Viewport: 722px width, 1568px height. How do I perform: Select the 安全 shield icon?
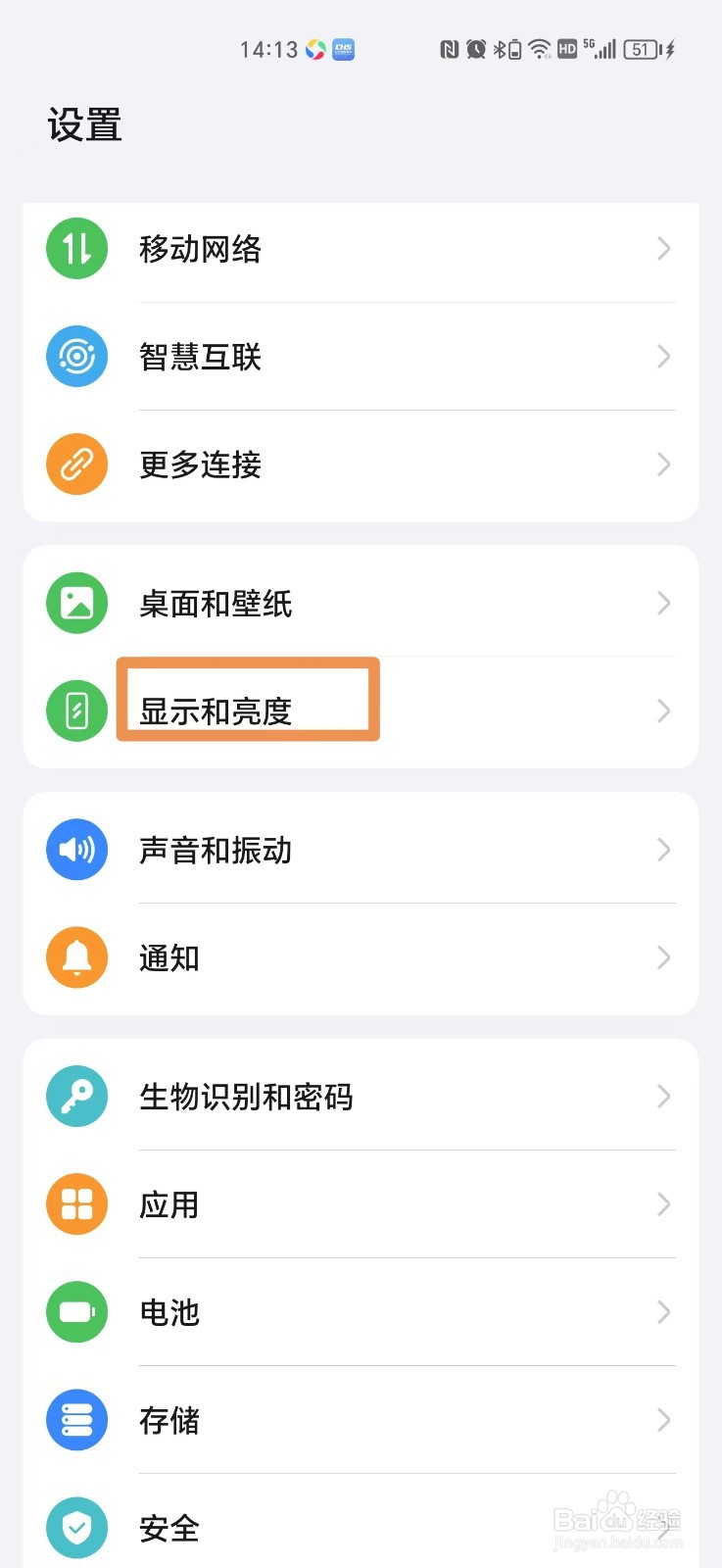coord(76,1529)
